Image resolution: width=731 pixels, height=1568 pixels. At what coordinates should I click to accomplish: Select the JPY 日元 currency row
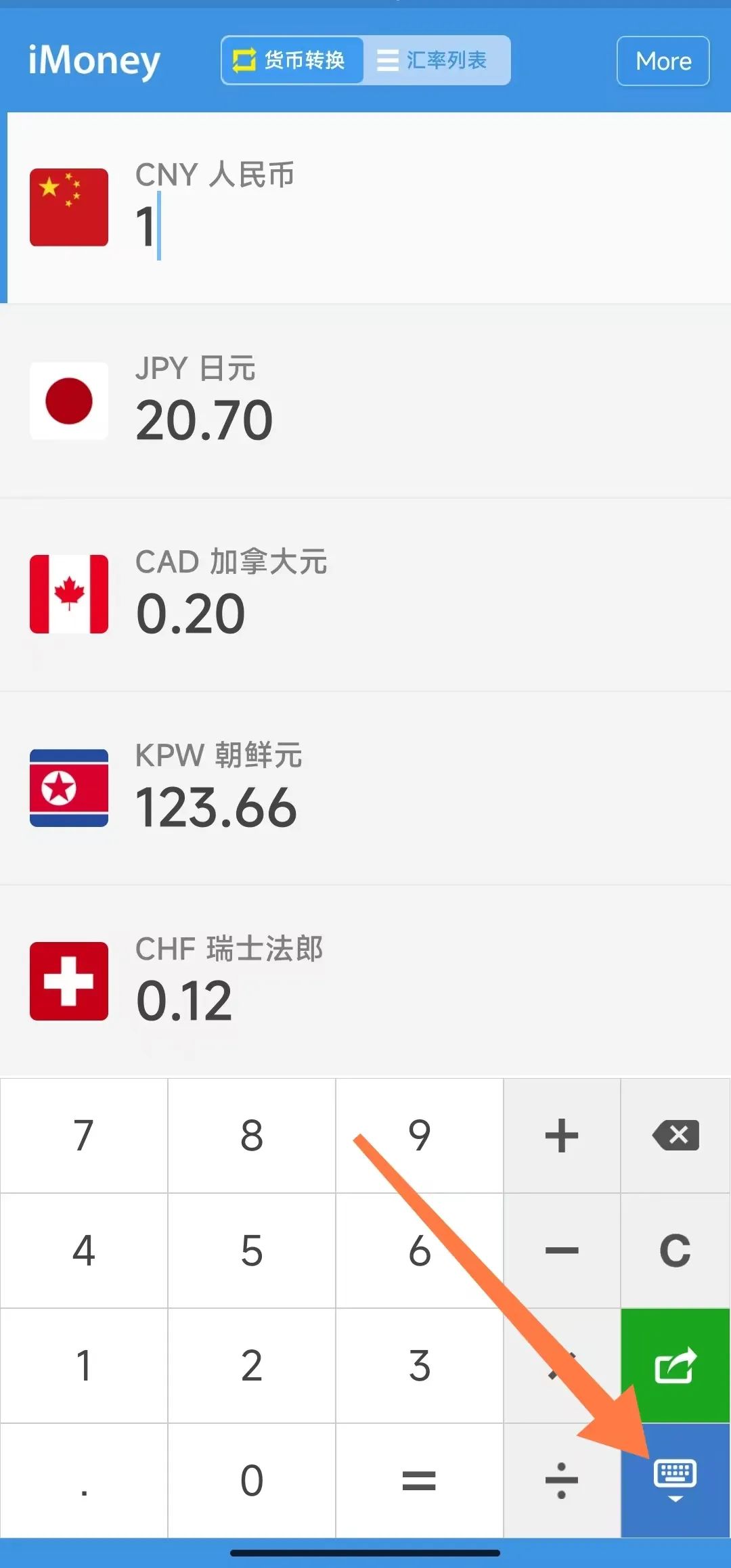(x=365, y=401)
